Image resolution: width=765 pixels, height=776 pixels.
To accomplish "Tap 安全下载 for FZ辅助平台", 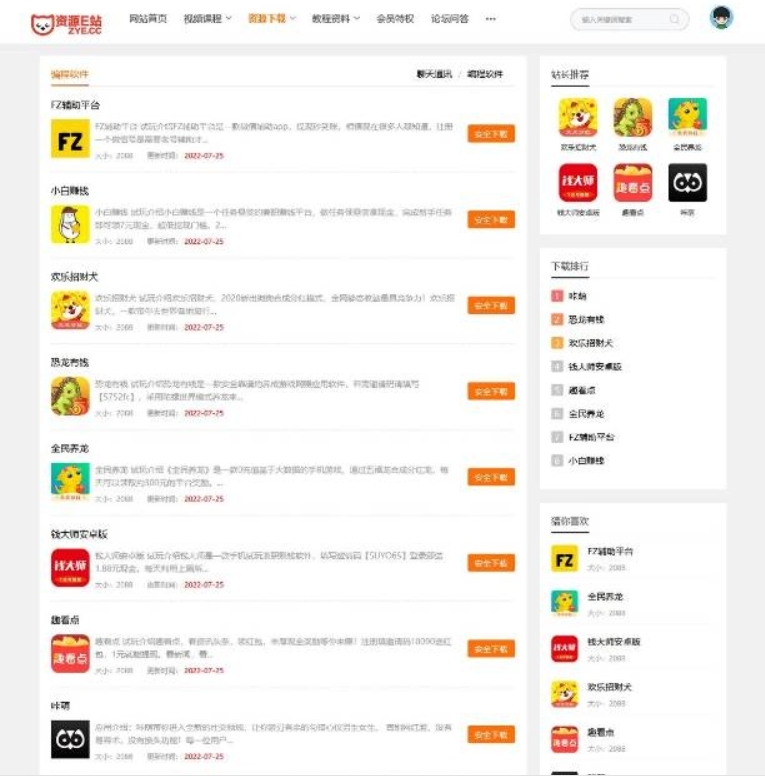I will (491, 134).
